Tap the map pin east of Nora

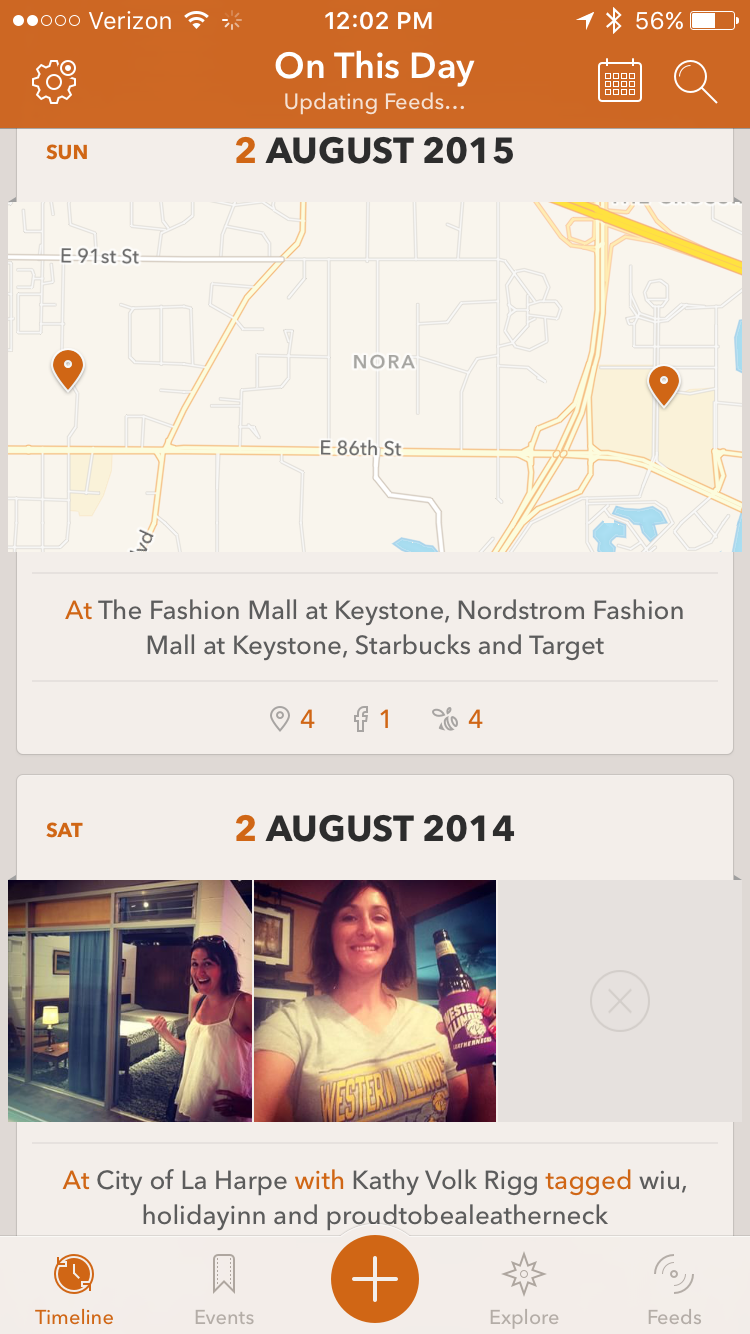(x=664, y=383)
